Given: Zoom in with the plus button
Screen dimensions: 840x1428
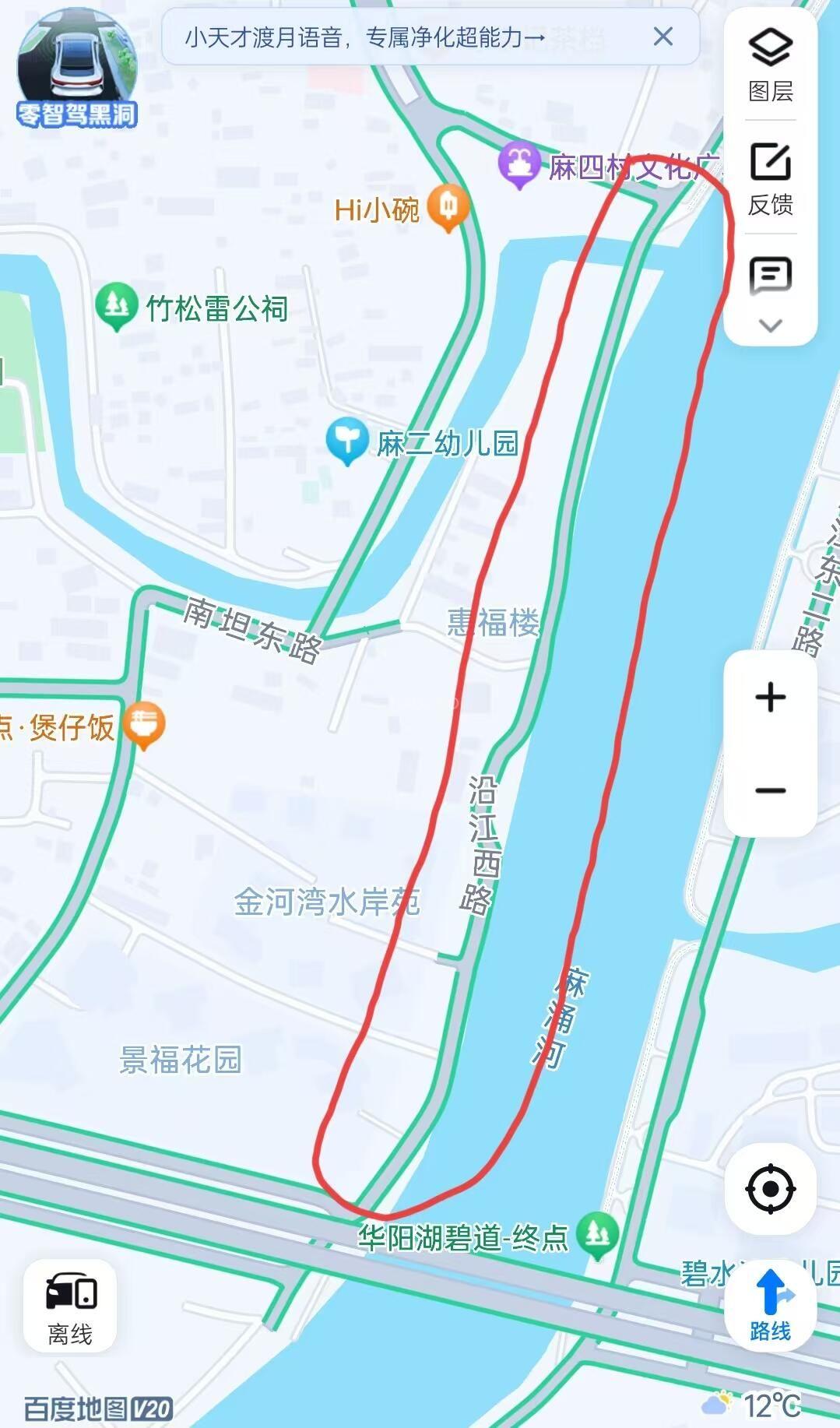Looking at the screenshot, I should click(x=770, y=697).
